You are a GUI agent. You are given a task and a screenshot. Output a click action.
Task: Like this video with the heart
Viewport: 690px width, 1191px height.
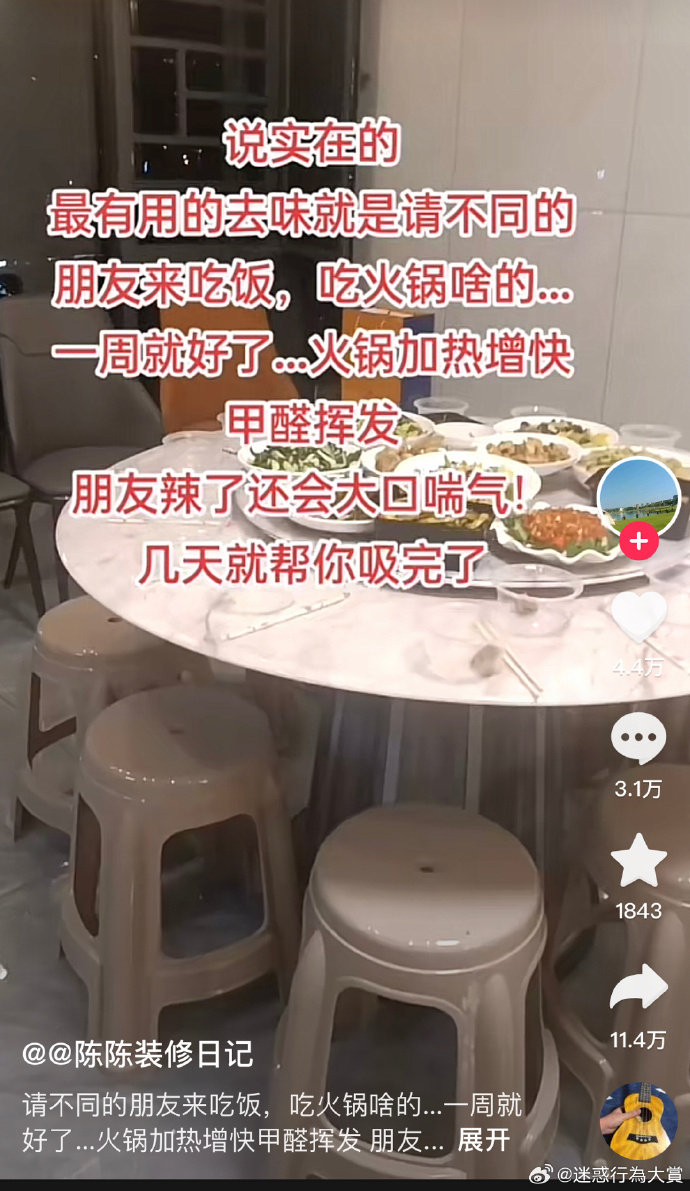coord(638,618)
